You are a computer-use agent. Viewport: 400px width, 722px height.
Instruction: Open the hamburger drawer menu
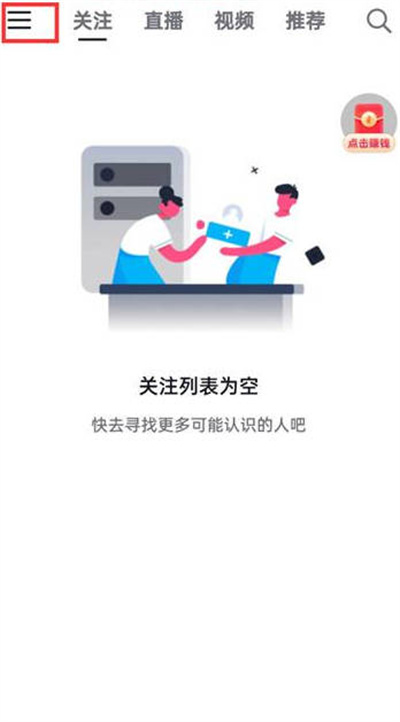click(19, 21)
